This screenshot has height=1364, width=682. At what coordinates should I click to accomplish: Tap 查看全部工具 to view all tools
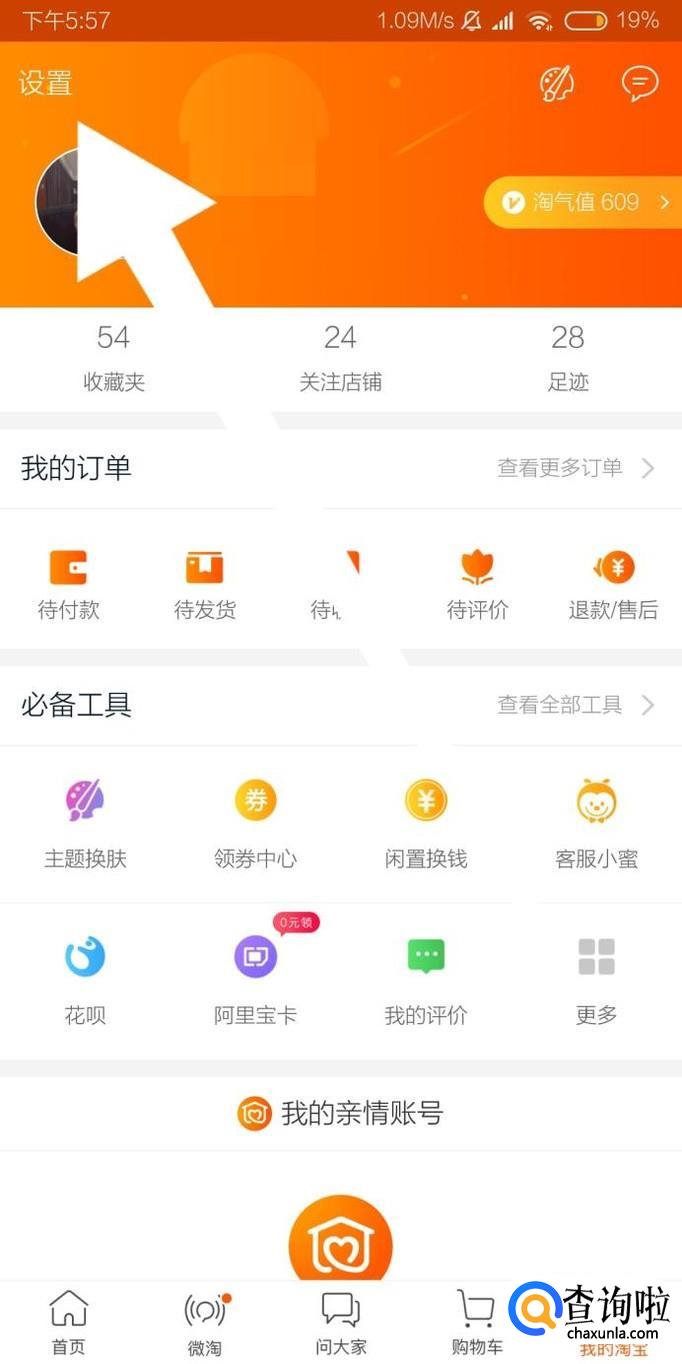tap(575, 705)
